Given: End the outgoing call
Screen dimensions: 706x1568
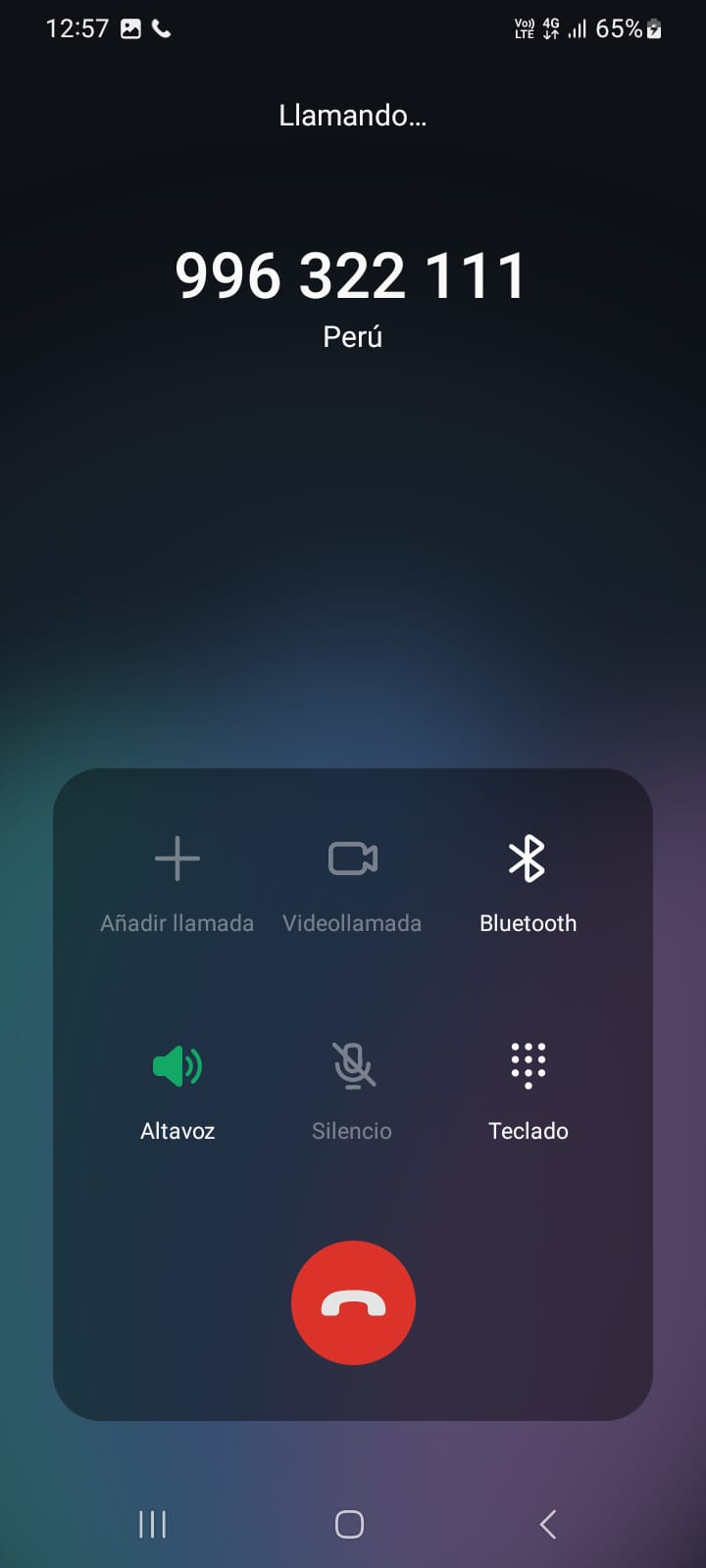Looking at the screenshot, I should 353,1302.
